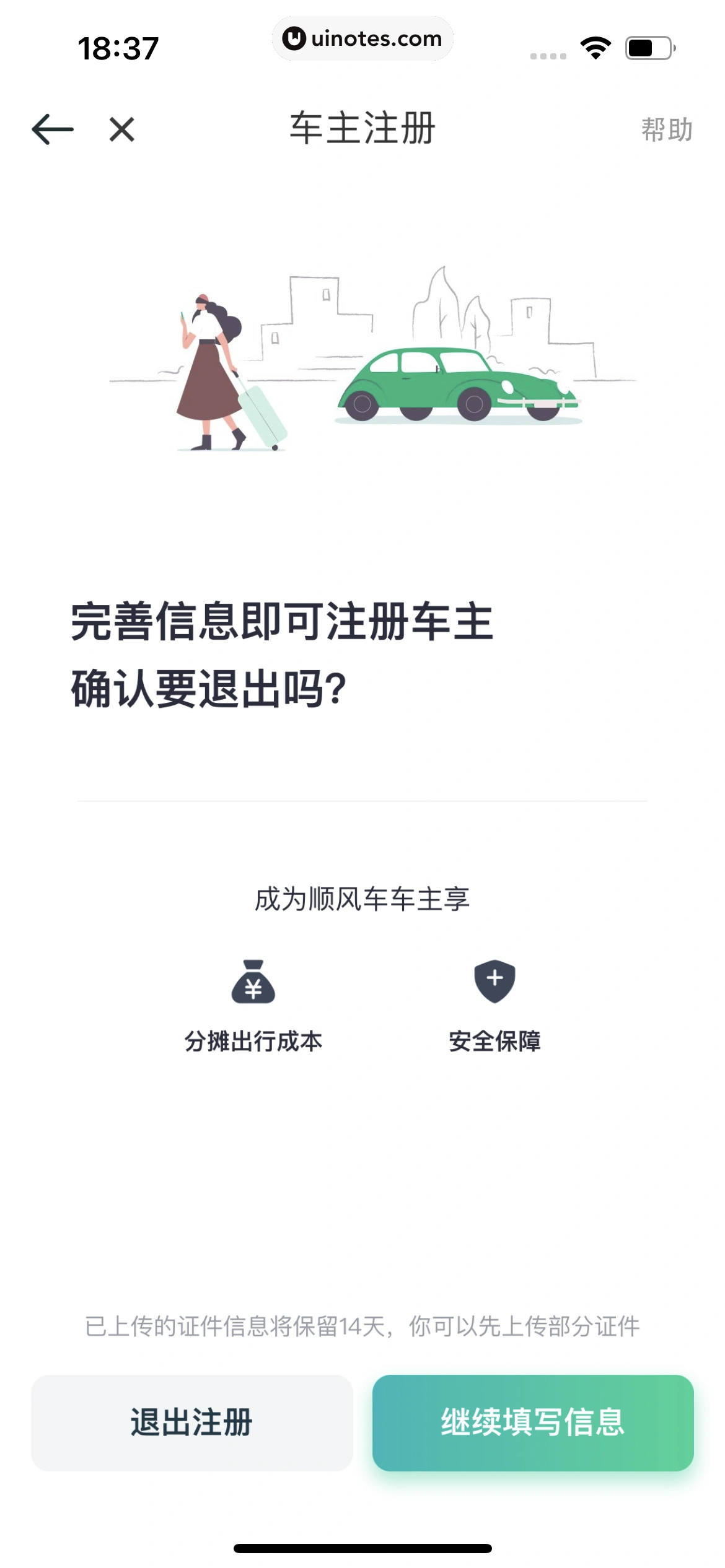Screen dimensions: 725x1568
Task: Select the back arrow to return
Action: coord(53,129)
